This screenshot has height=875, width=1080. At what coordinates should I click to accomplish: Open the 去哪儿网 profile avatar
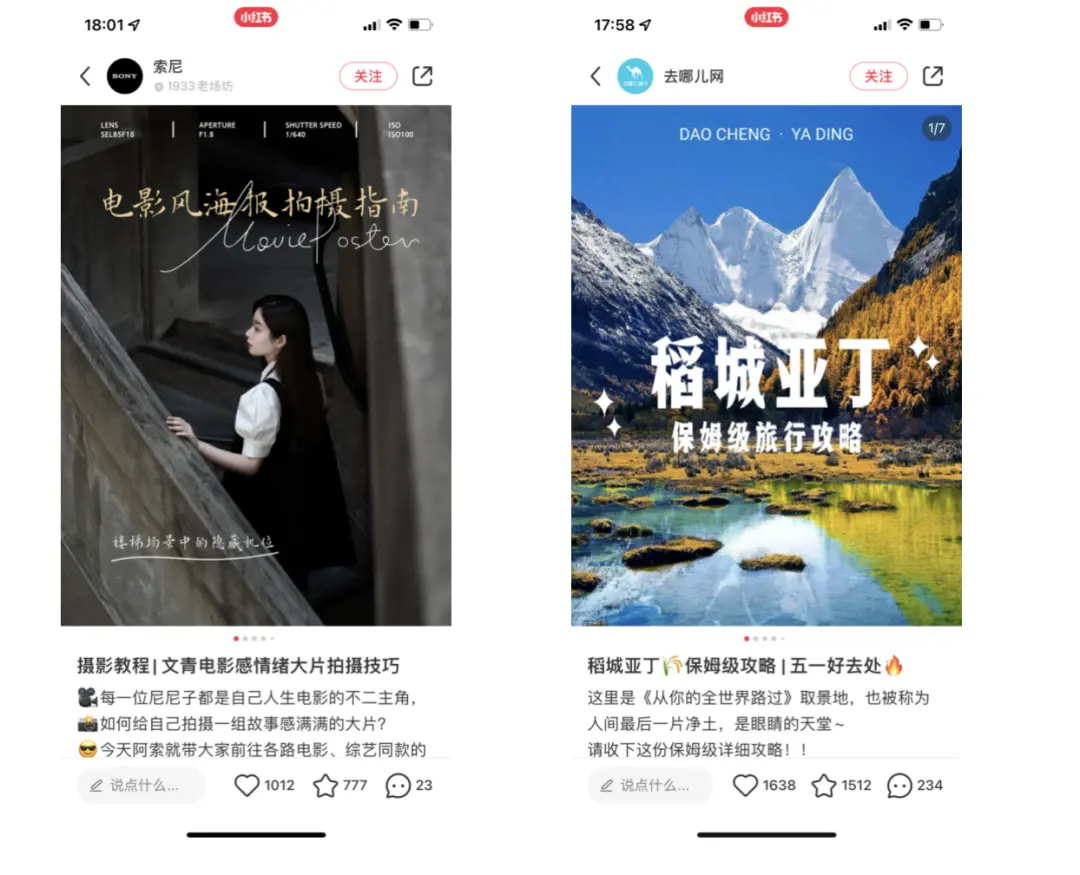coord(635,76)
